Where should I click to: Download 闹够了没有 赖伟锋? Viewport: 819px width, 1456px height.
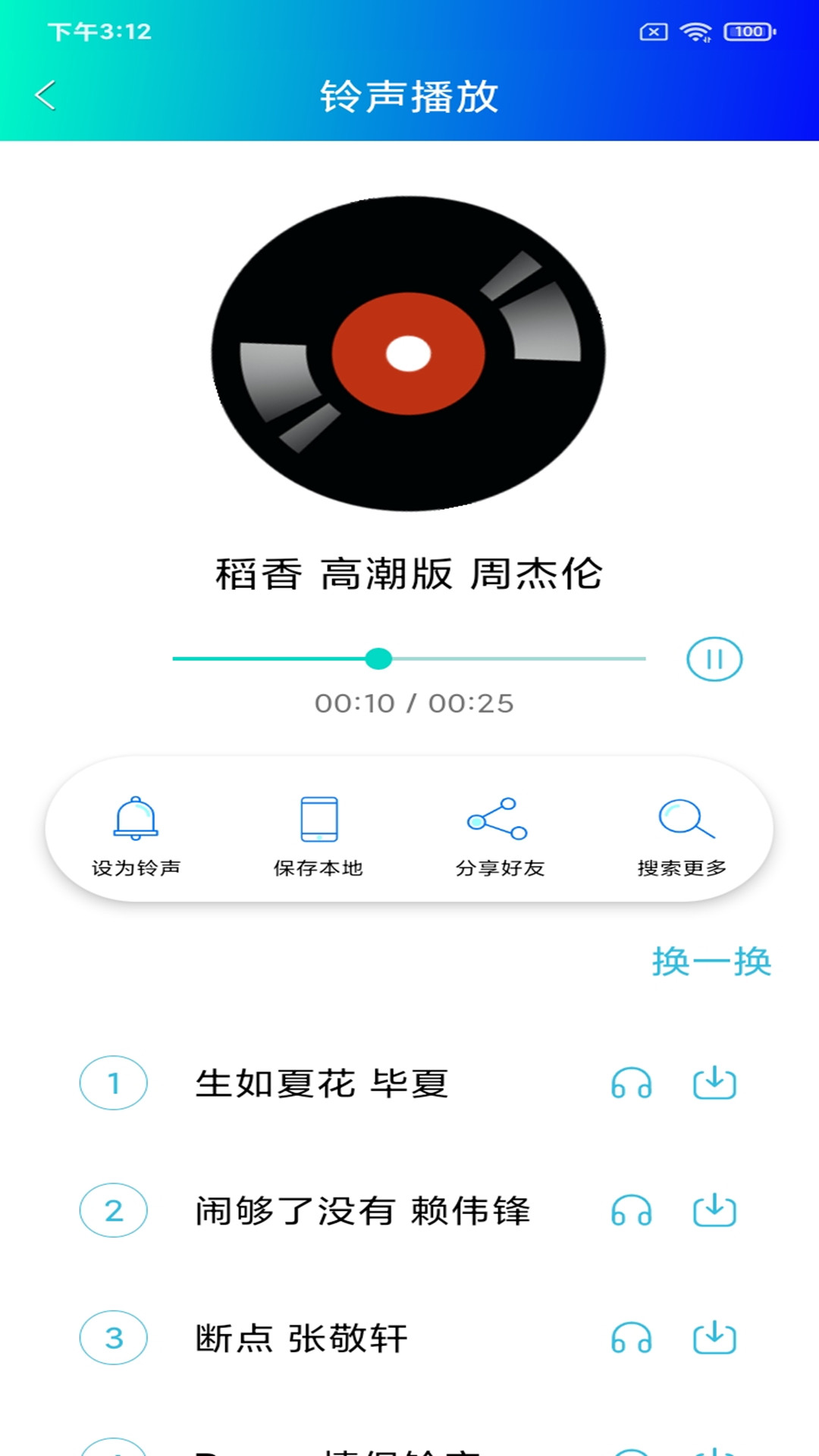pos(714,1210)
